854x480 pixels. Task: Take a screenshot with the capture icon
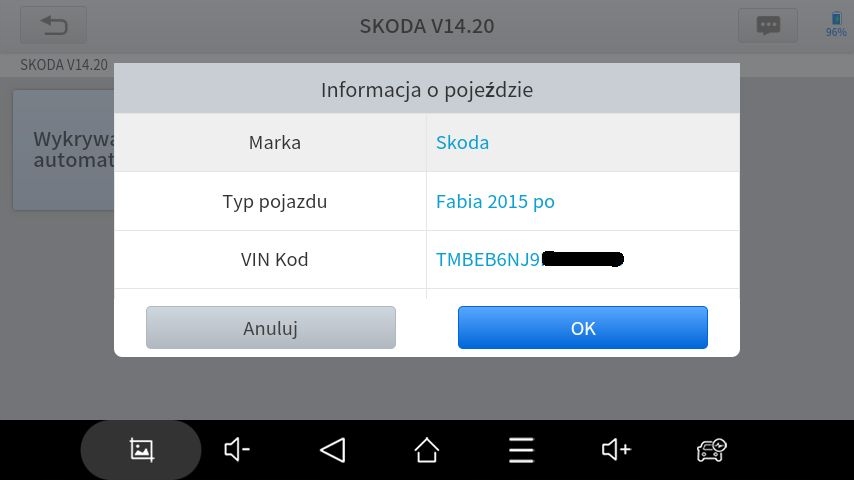[141, 450]
